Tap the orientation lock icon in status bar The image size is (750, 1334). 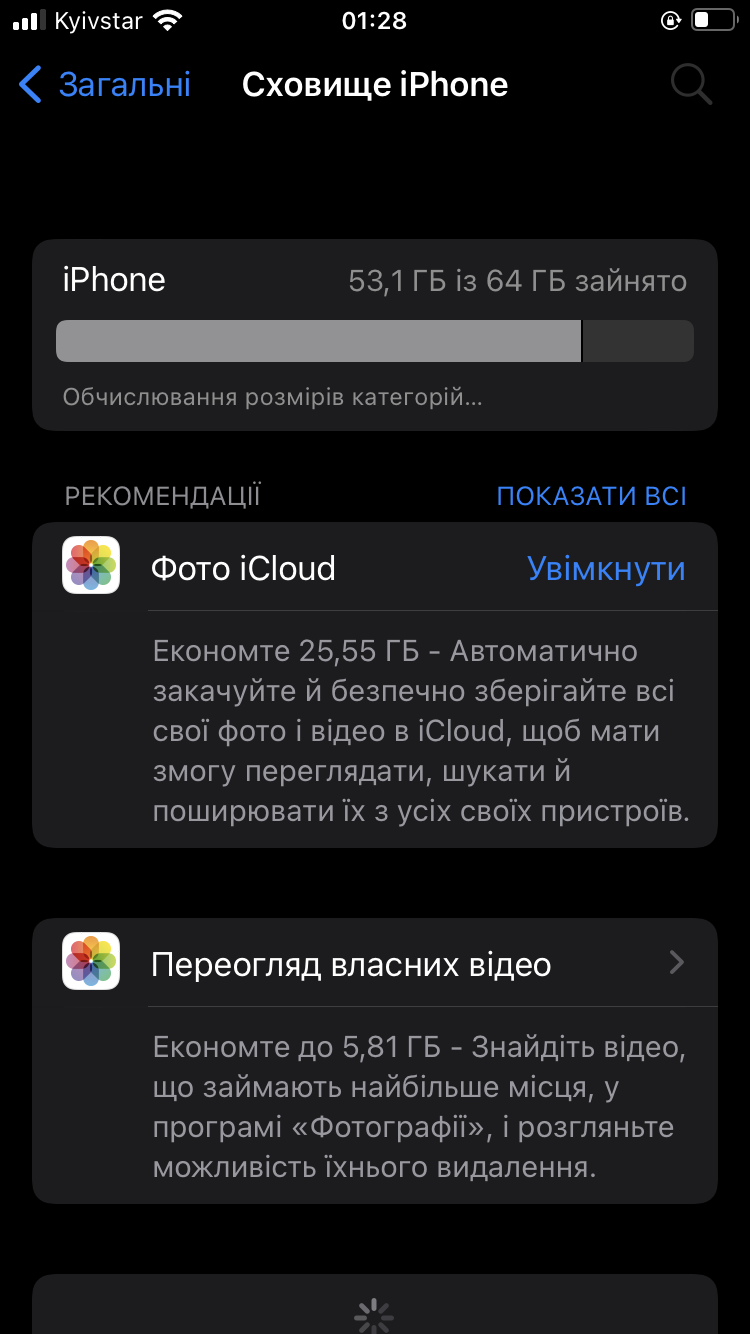pyautogui.click(x=669, y=18)
